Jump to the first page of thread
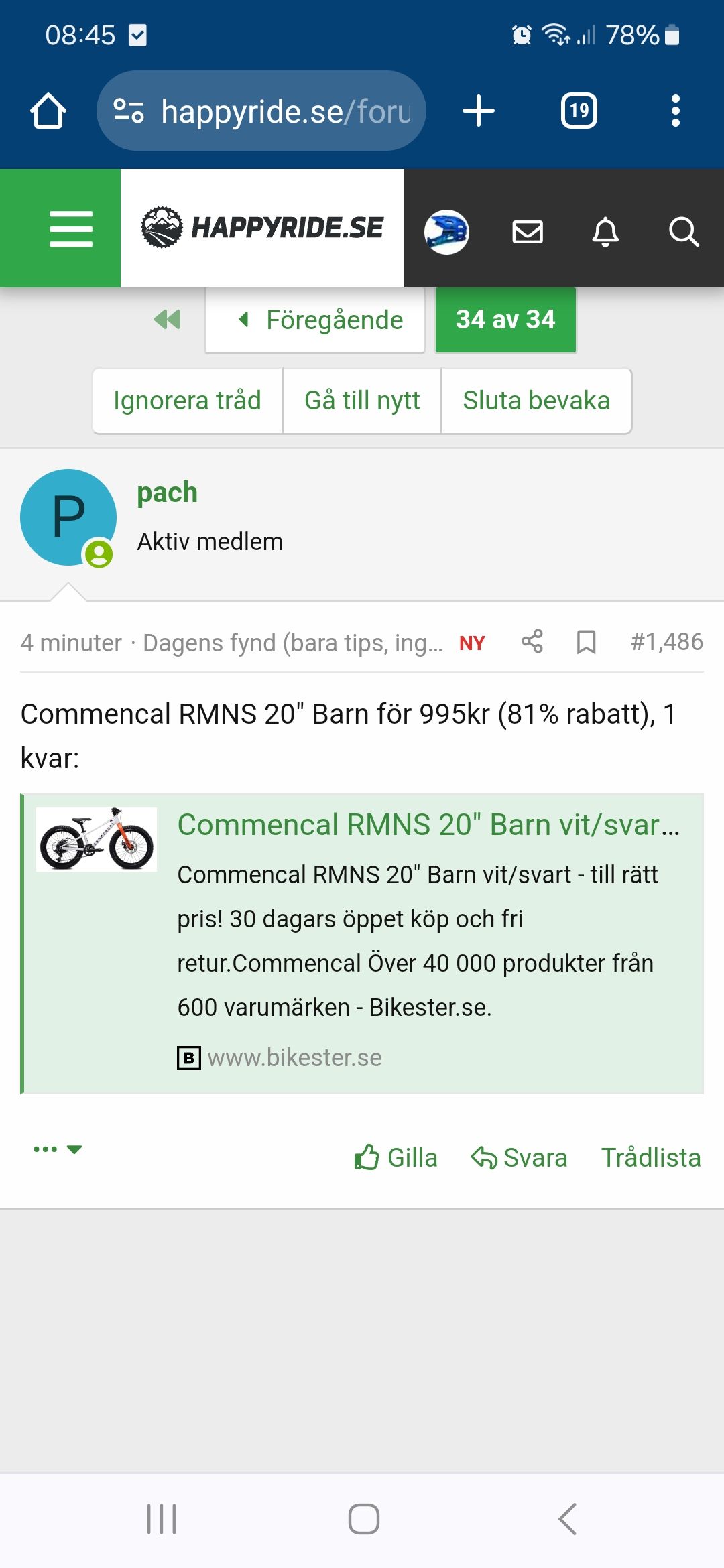724x1568 pixels. (168, 320)
